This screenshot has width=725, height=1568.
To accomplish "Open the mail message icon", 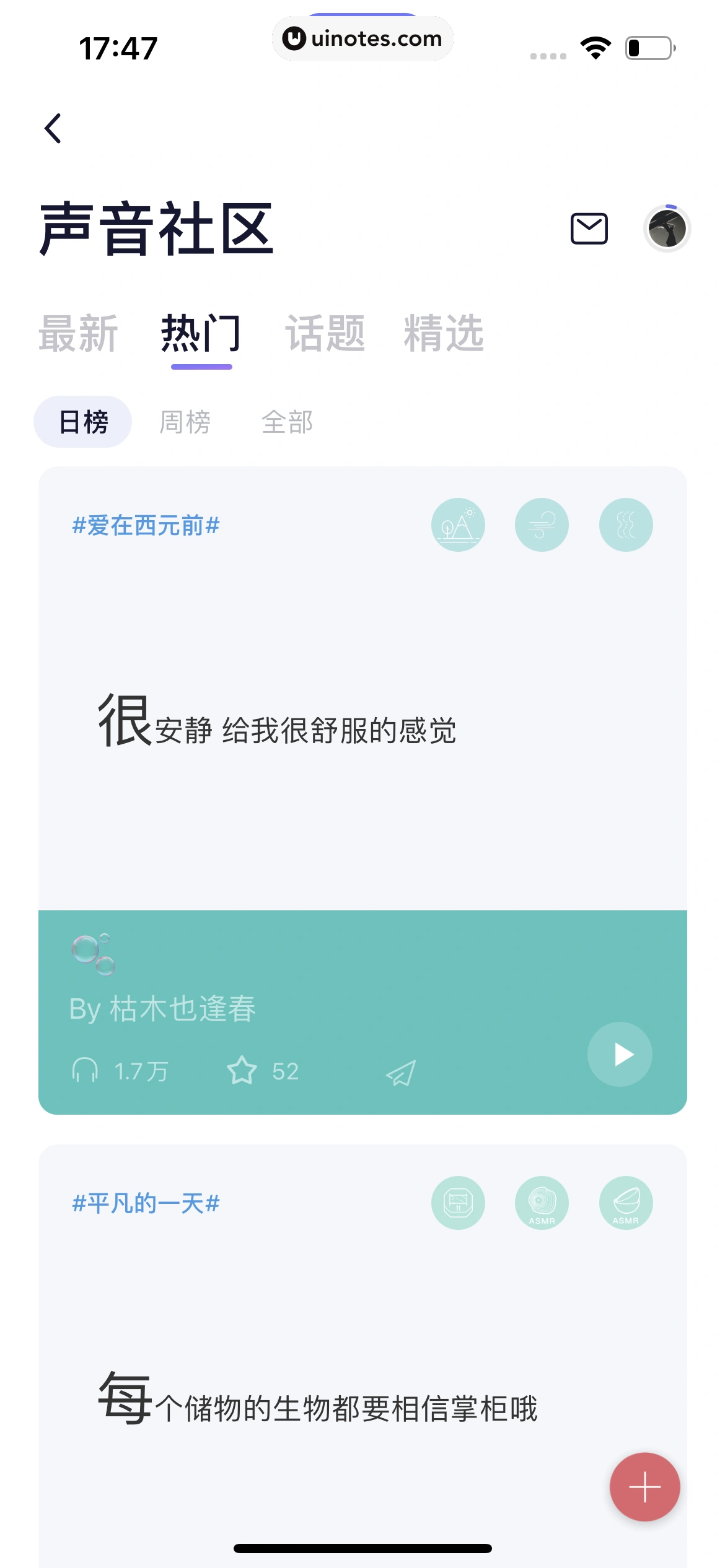I will point(589,229).
